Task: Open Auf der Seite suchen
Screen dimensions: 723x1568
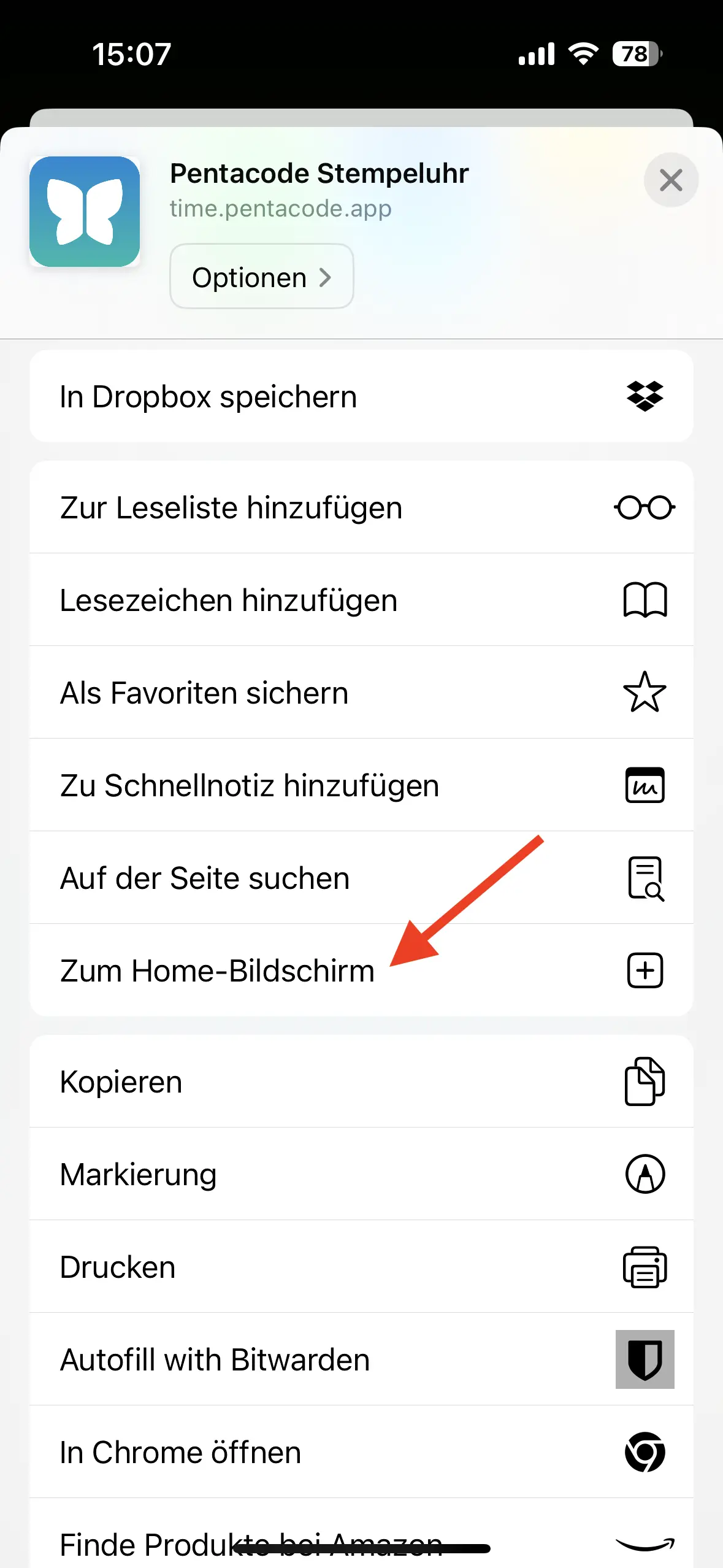Action: point(361,878)
